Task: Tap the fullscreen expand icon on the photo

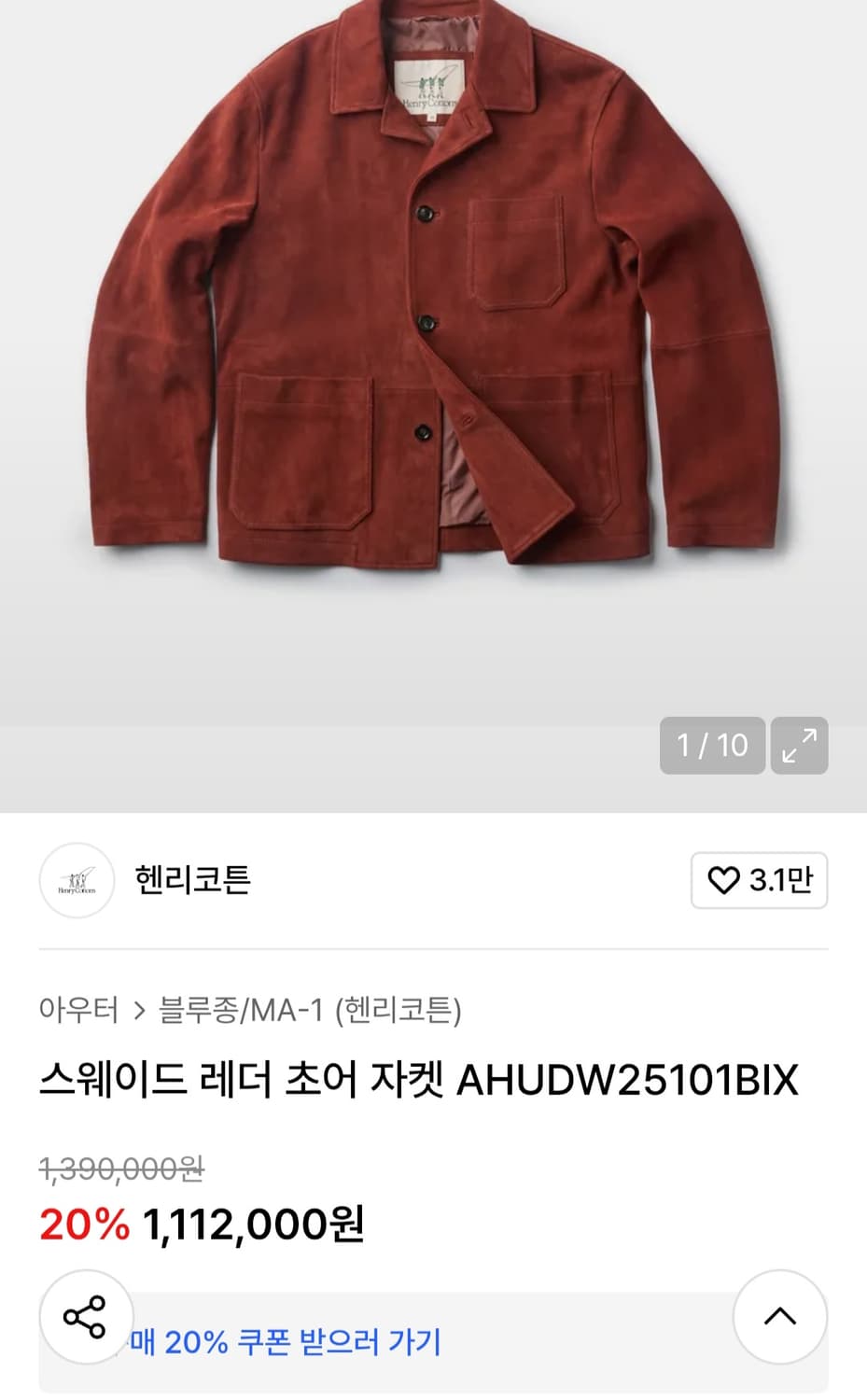Action: click(x=798, y=746)
